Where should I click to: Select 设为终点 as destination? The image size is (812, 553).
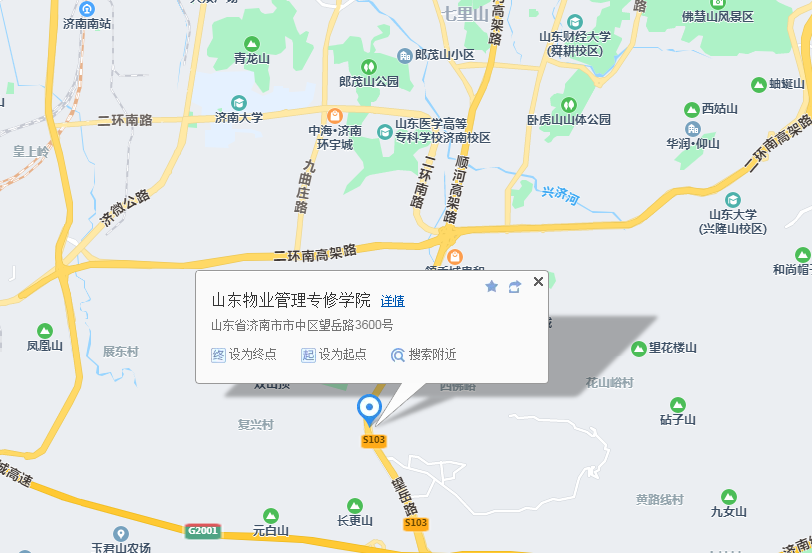pyautogui.click(x=243, y=354)
